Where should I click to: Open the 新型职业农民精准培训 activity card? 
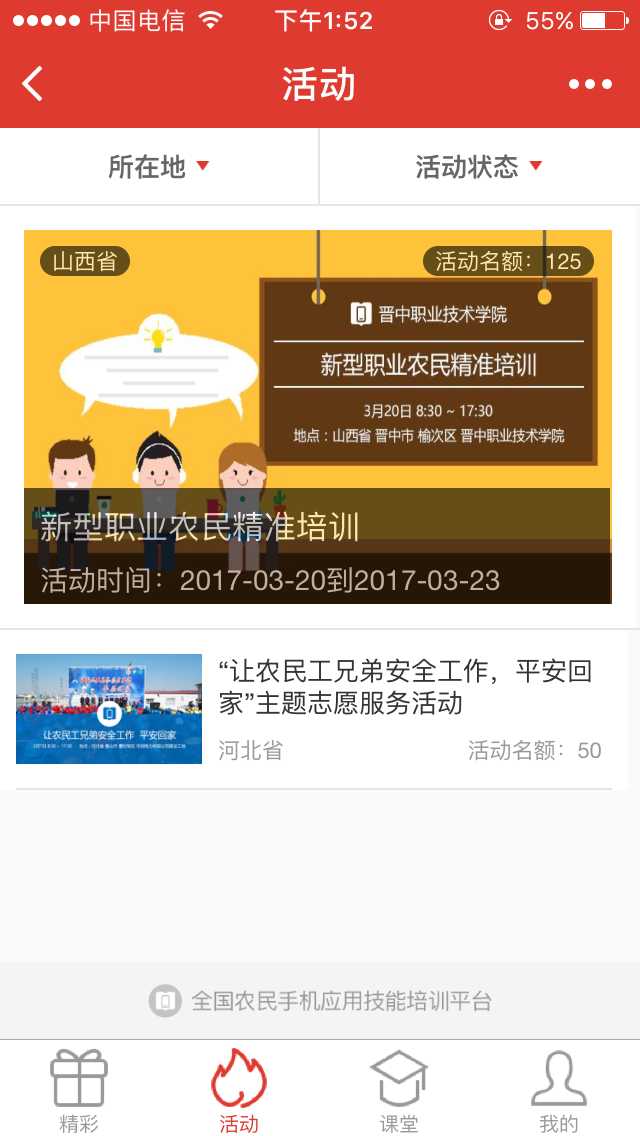[x=318, y=417]
